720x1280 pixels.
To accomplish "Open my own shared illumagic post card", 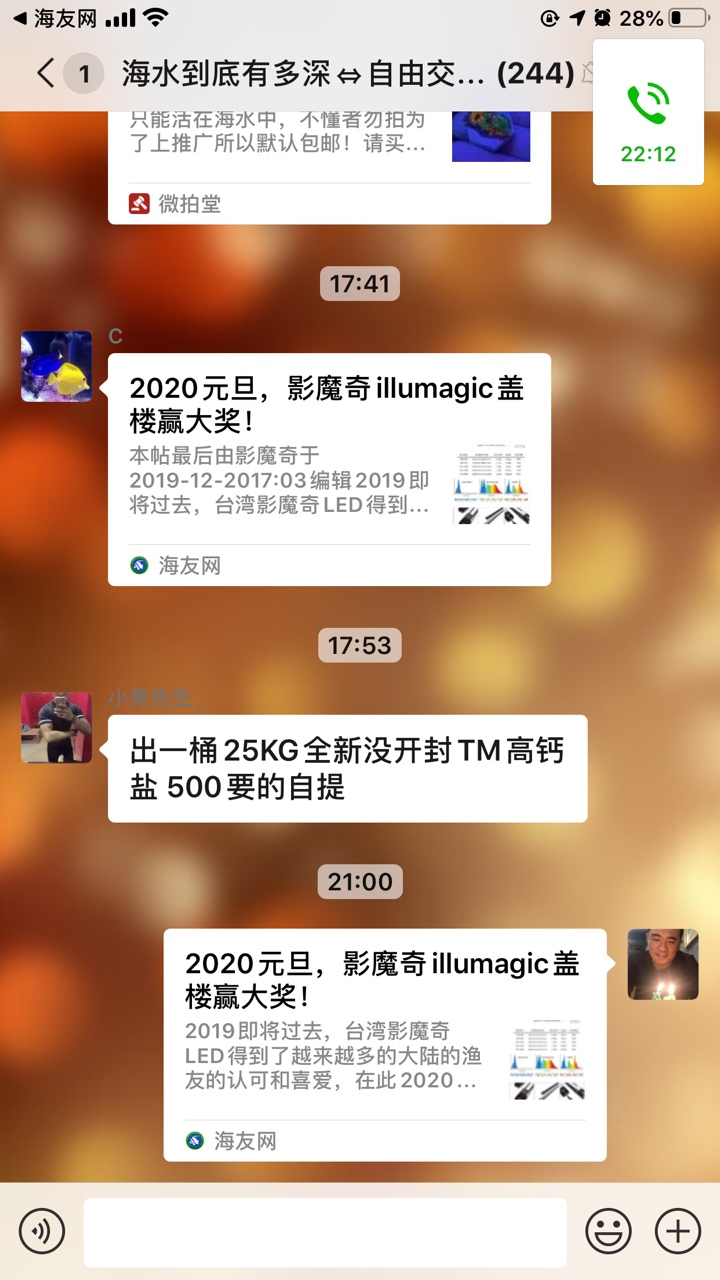I will (385, 1043).
